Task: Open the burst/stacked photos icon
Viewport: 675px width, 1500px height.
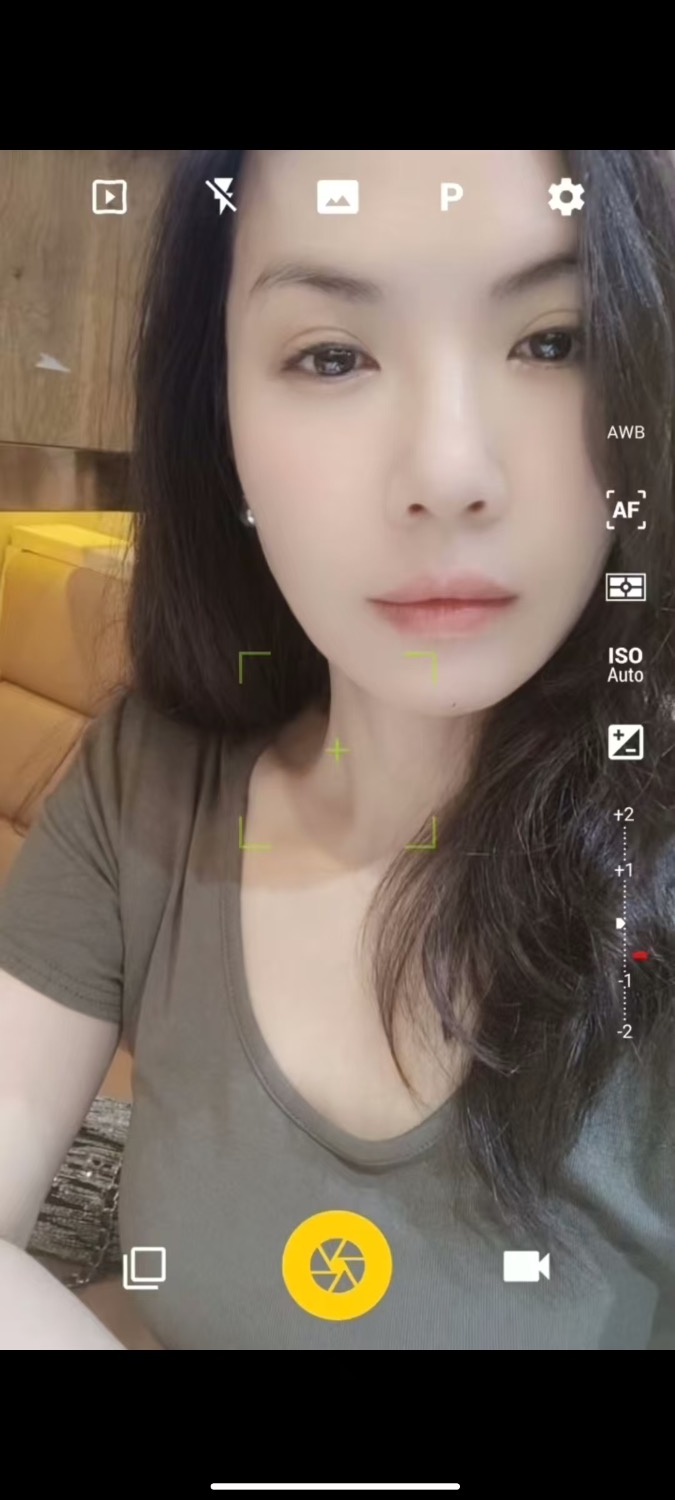Action: point(144,1268)
